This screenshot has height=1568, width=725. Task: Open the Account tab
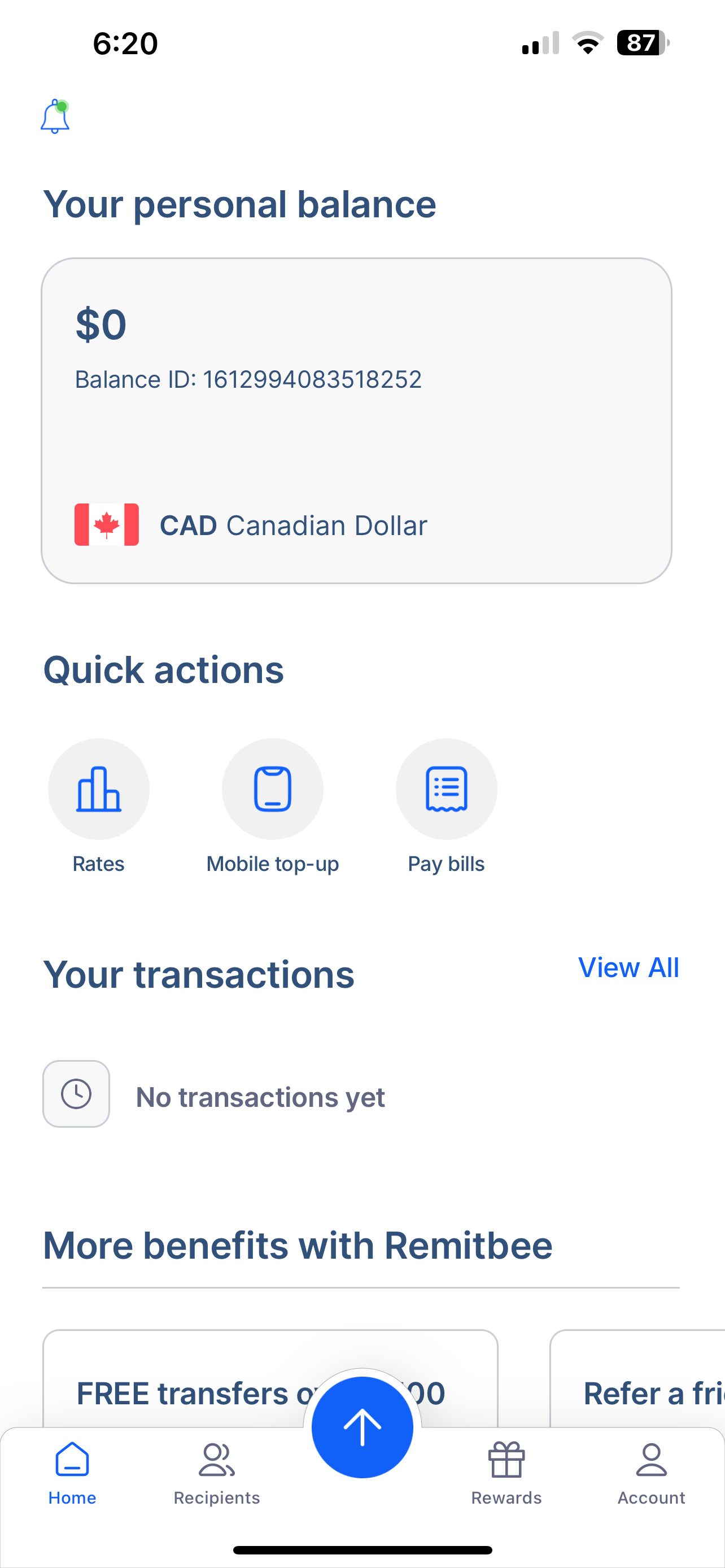click(x=652, y=1473)
